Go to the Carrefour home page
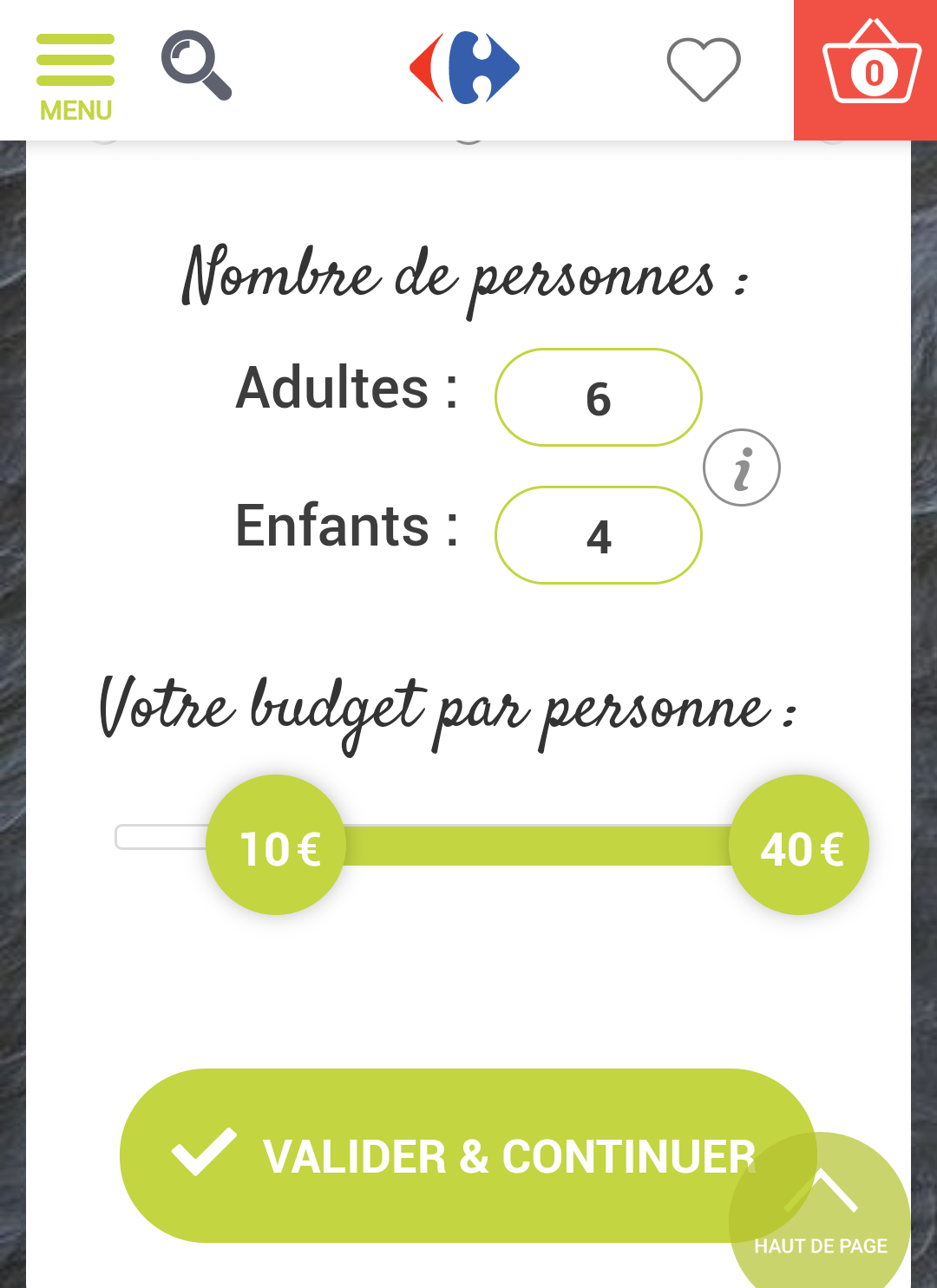Screen dimensions: 937x1288 (x=465, y=68)
